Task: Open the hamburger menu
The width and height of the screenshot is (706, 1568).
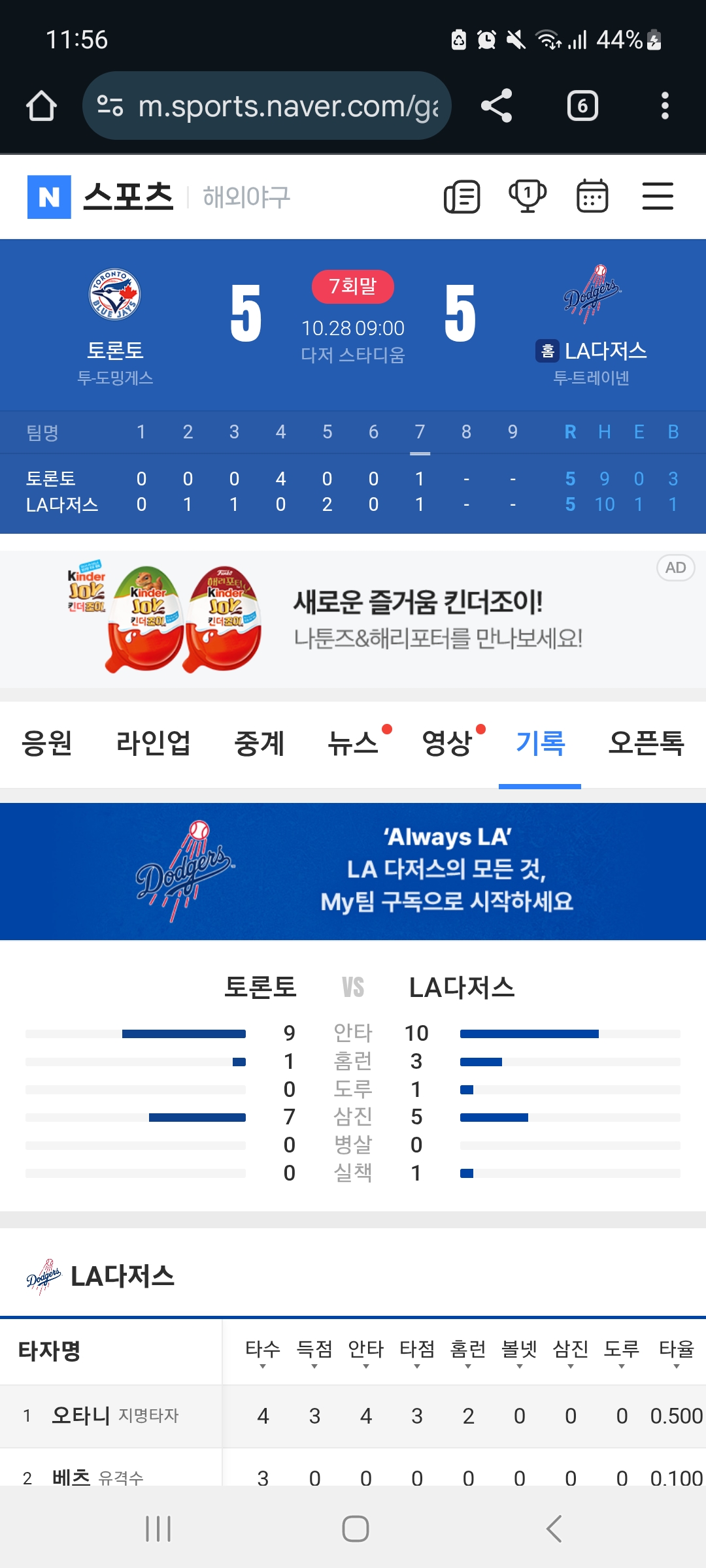Action: click(658, 197)
